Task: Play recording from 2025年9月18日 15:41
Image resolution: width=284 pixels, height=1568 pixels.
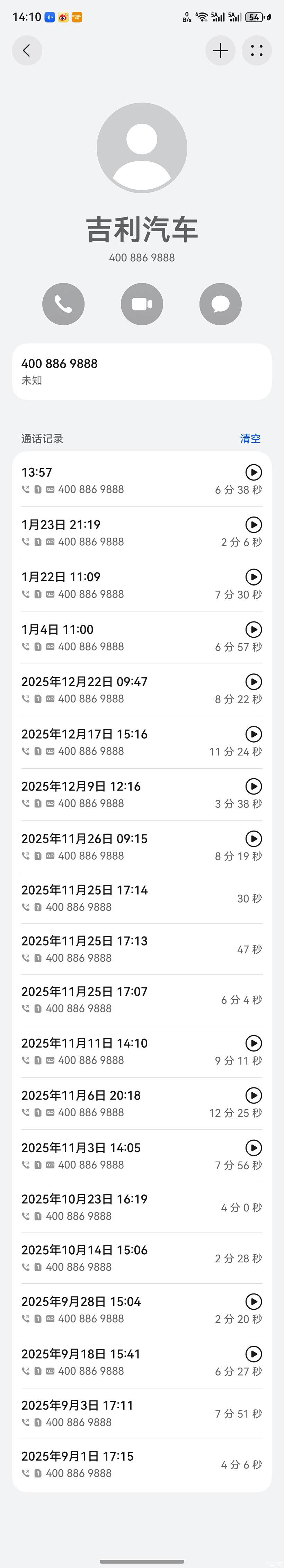Action: pos(254,1354)
